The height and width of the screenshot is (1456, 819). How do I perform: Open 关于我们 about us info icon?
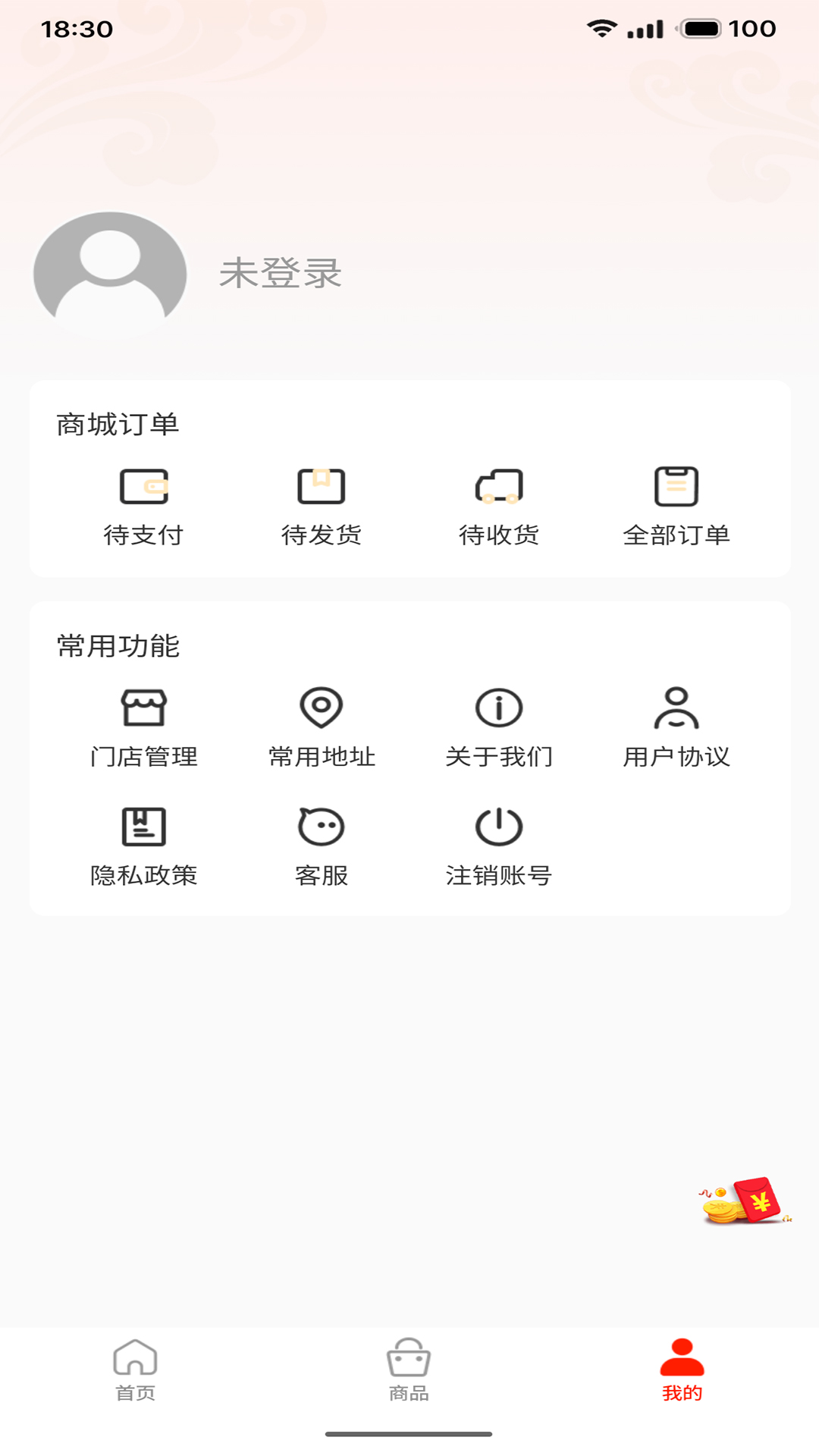click(x=498, y=707)
